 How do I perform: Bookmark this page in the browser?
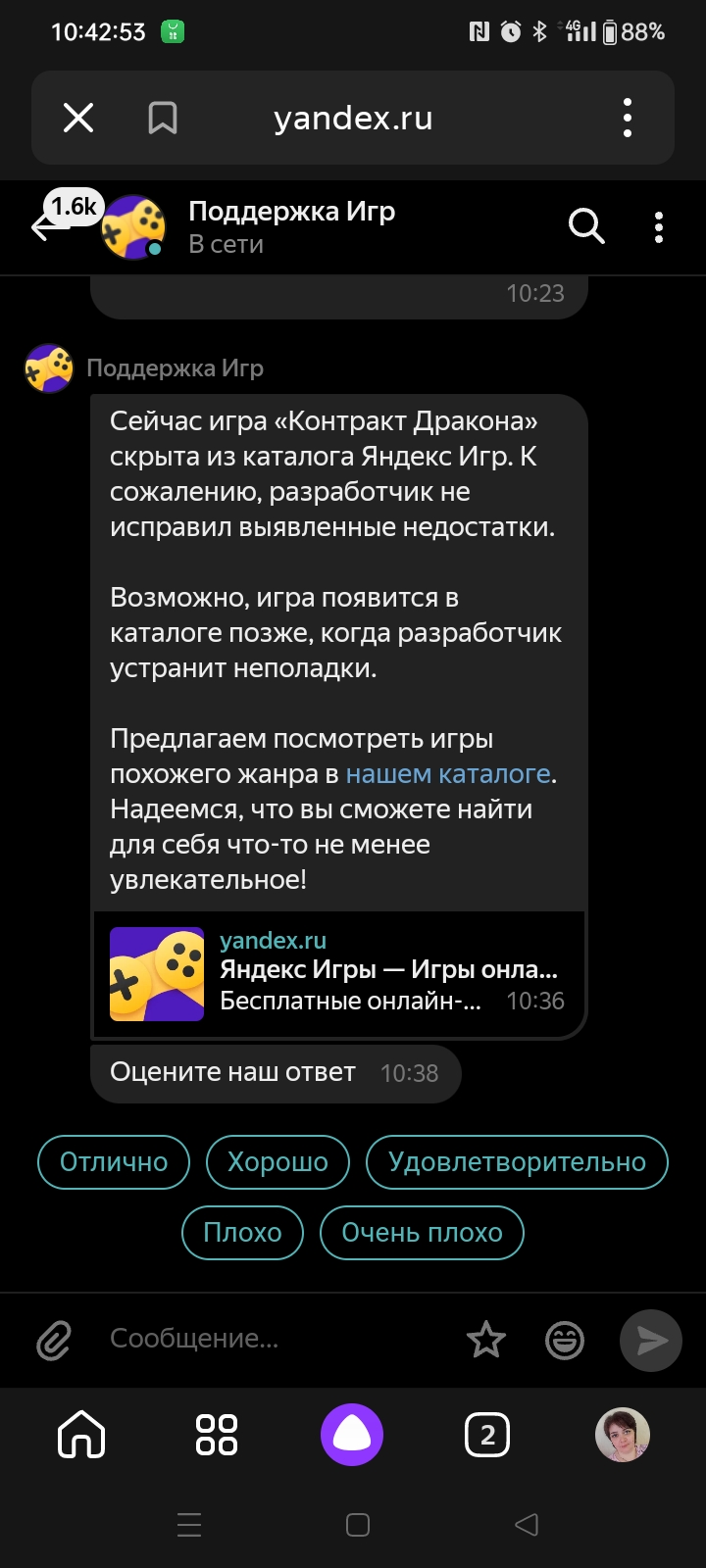[163, 119]
